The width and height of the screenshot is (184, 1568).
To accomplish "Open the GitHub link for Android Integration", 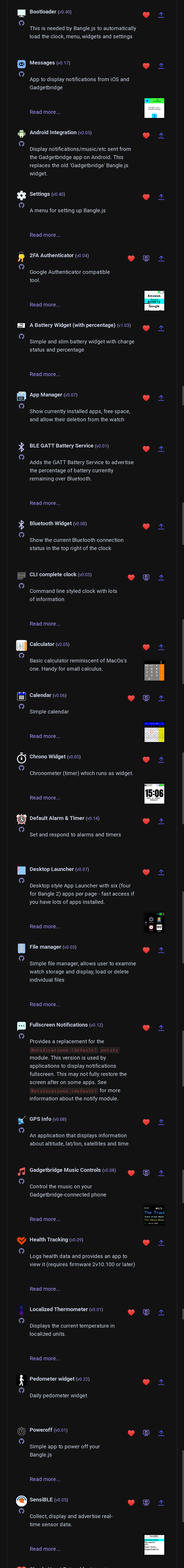I will click(x=21, y=144).
